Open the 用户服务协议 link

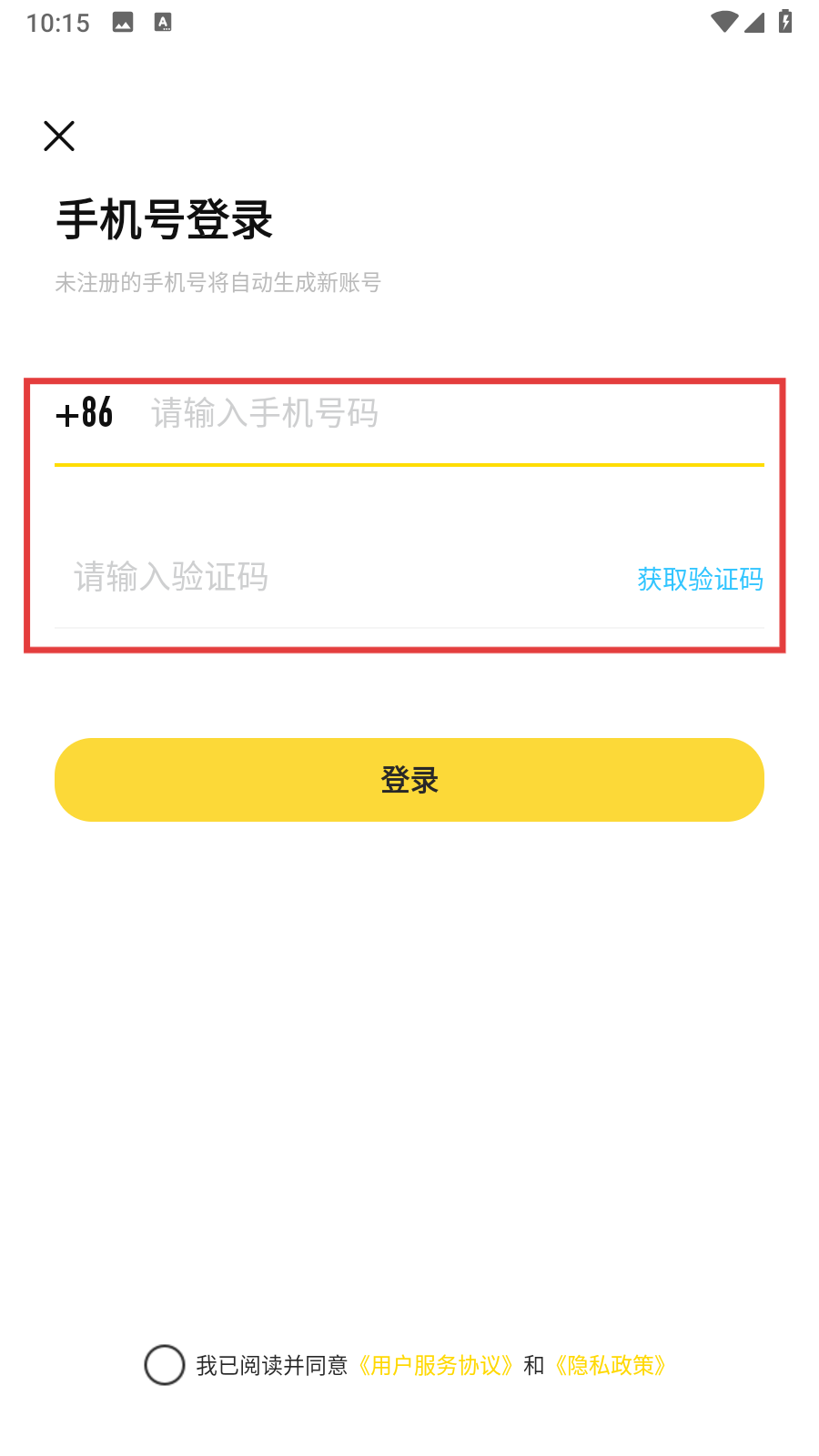click(x=435, y=1366)
